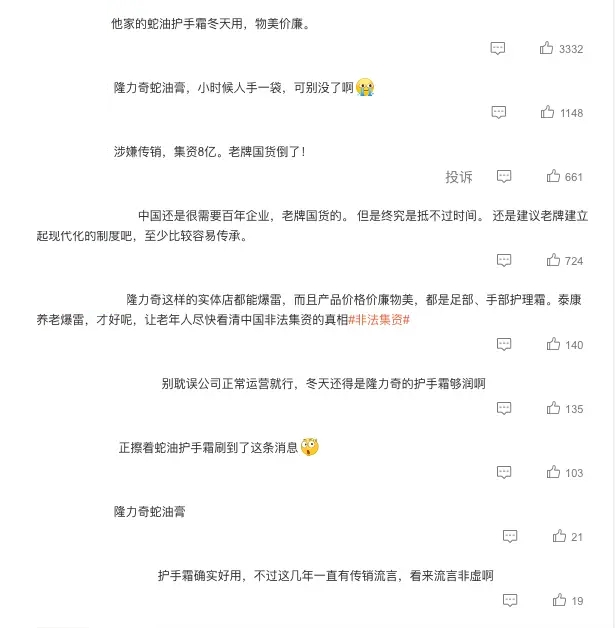Image resolution: width=615 pixels, height=628 pixels.
Task: Like the comment with 103 likes
Action: click(x=553, y=472)
